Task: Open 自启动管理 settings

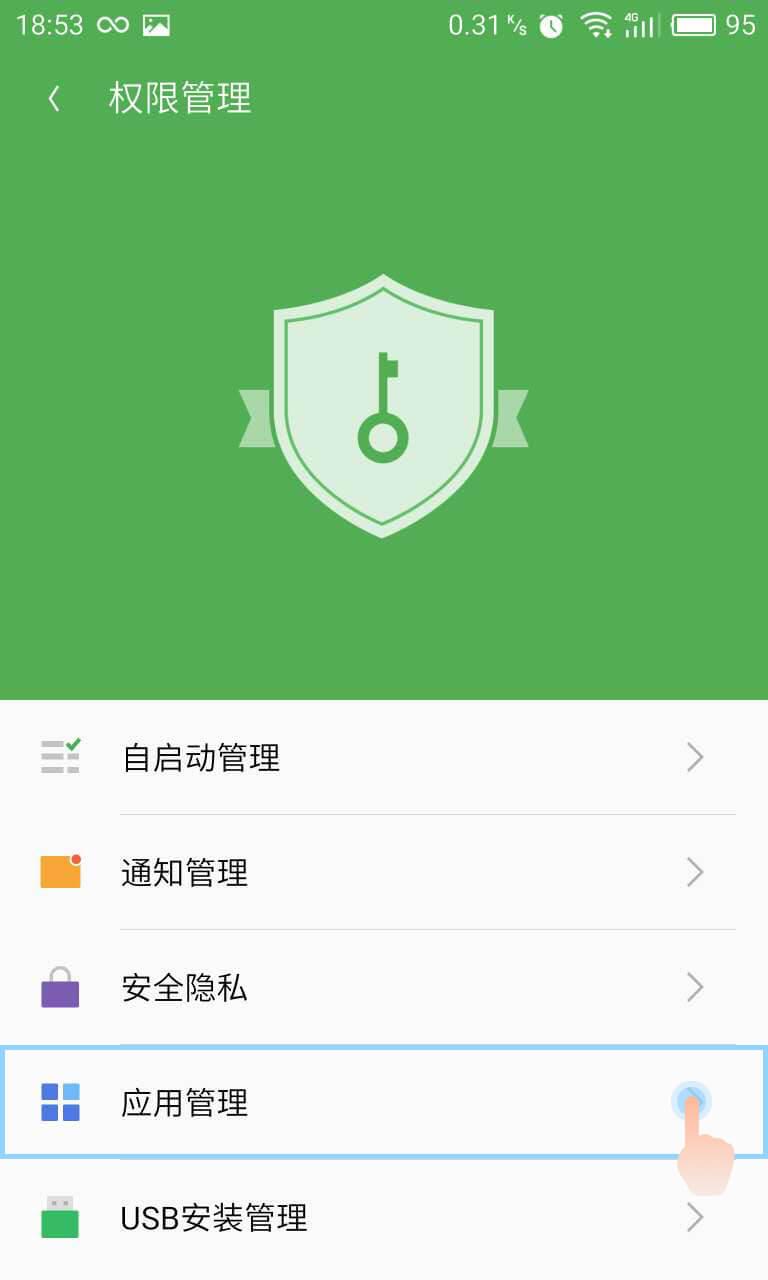Action: (x=384, y=758)
